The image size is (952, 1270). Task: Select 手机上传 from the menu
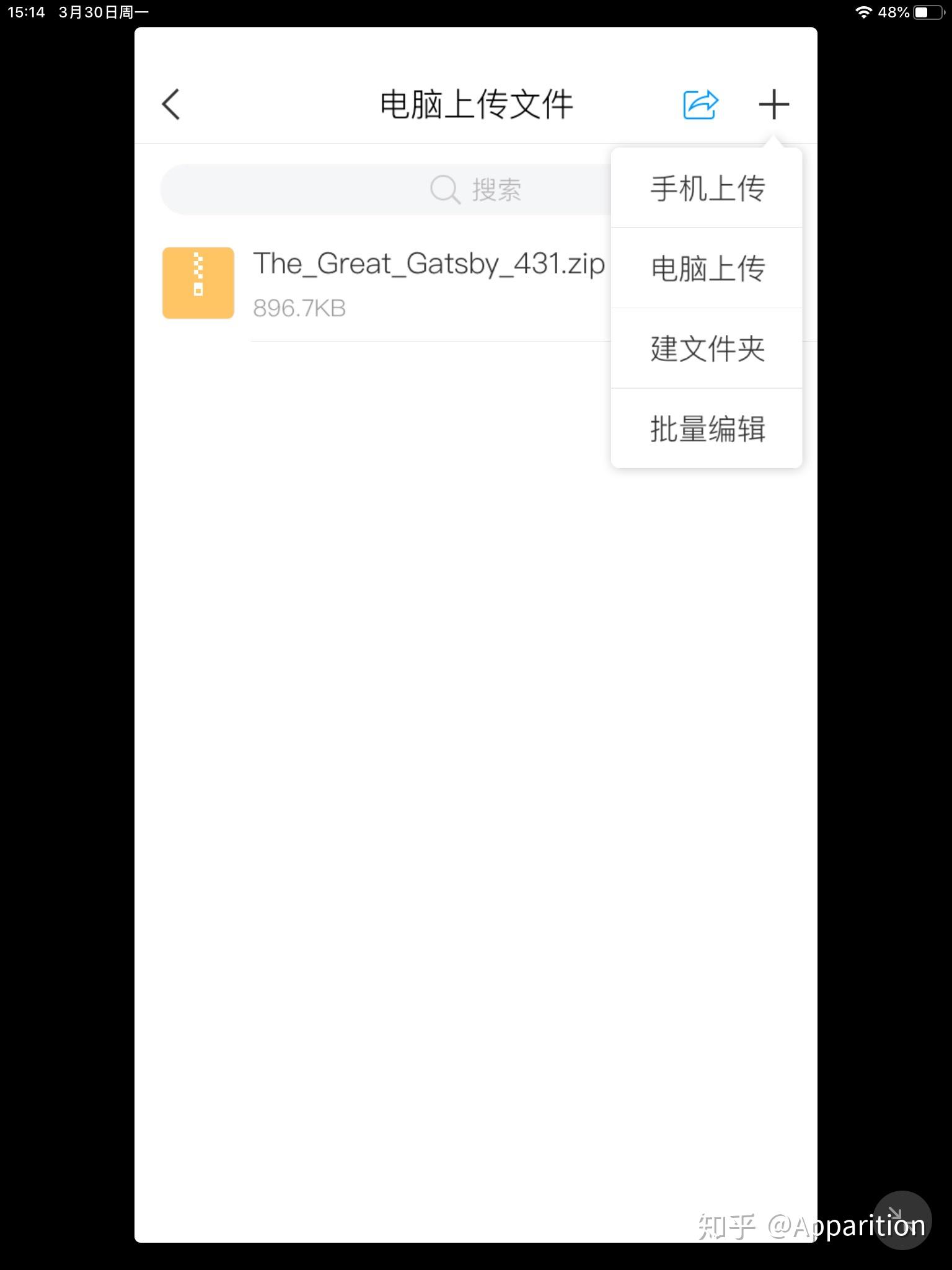click(707, 189)
